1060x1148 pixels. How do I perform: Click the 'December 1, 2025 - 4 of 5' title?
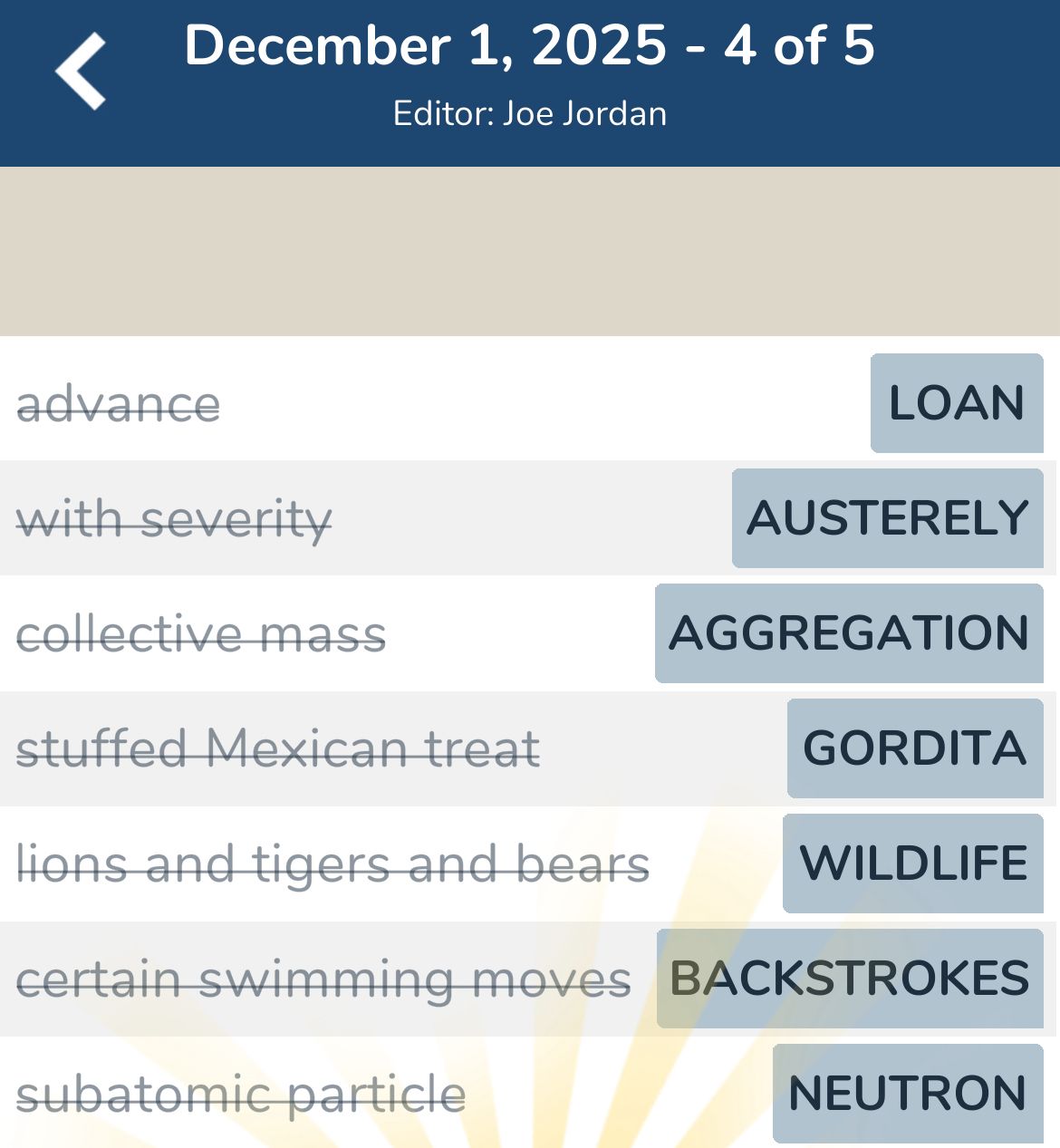point(530,47)
